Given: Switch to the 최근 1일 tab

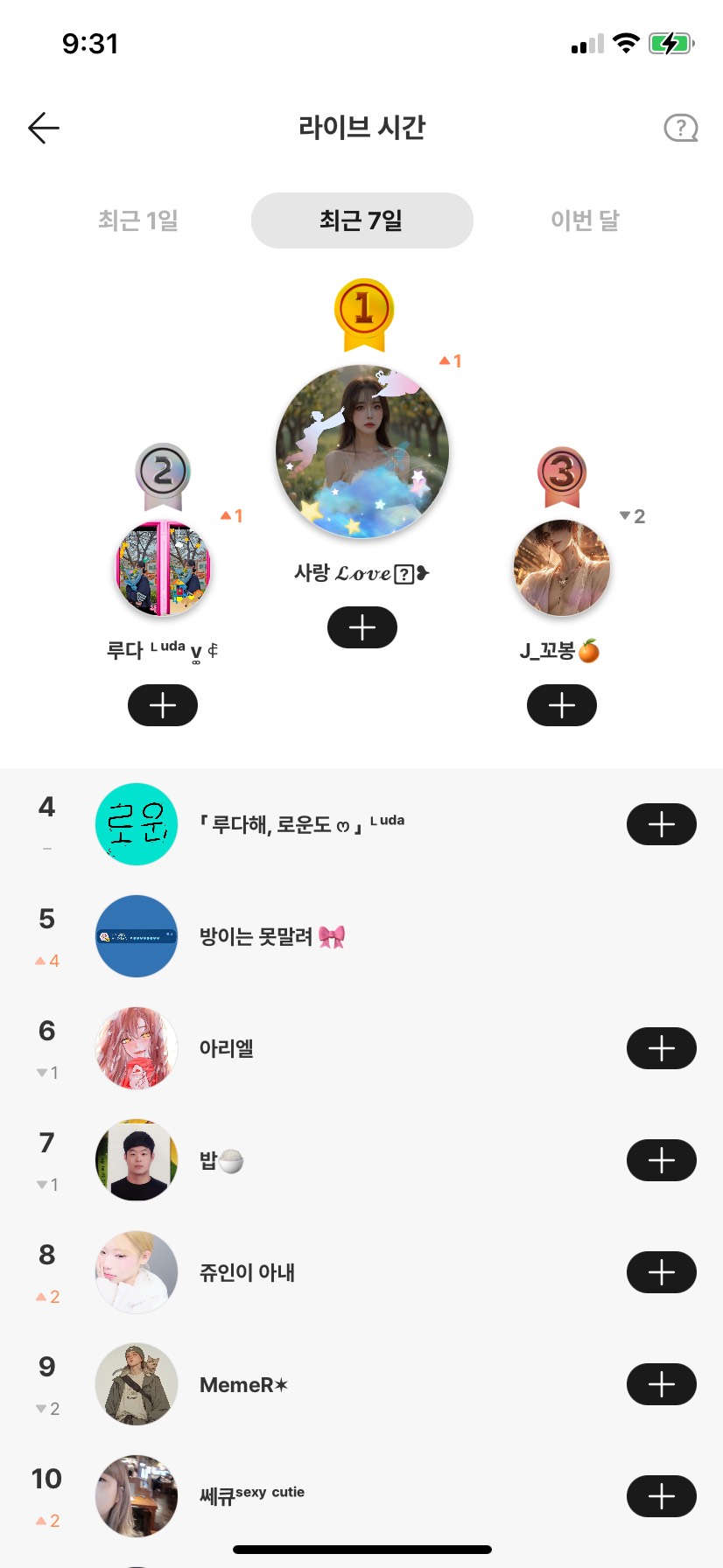Looking at the screenshot, I should pyautogui.click(x=138, y=220).
